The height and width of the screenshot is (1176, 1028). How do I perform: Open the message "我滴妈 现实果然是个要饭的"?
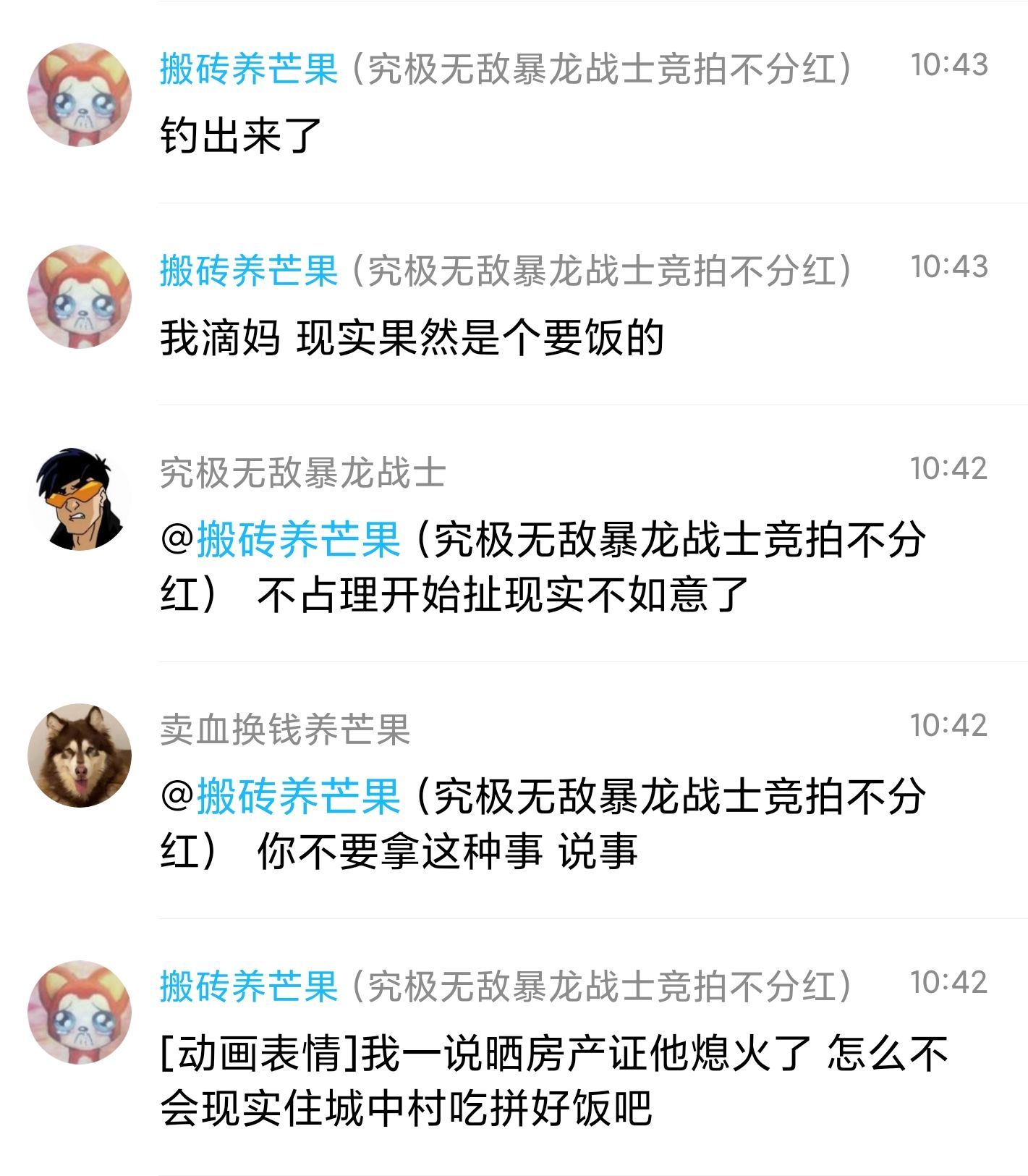(411, 338)
